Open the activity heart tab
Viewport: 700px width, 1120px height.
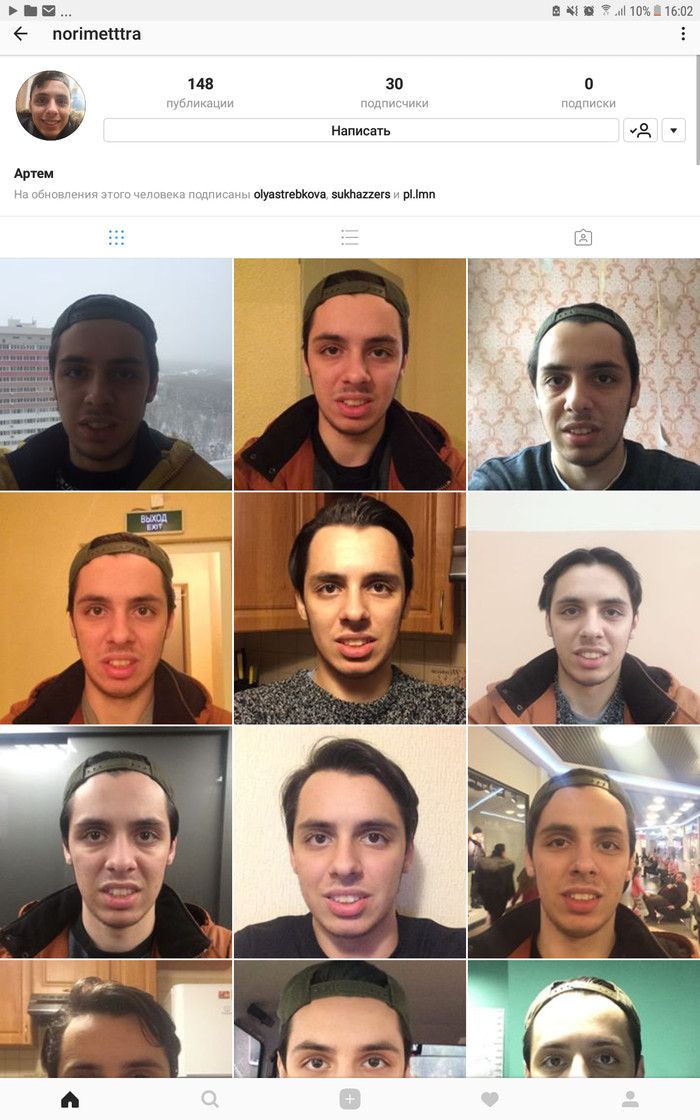[x=490, y=1099]
